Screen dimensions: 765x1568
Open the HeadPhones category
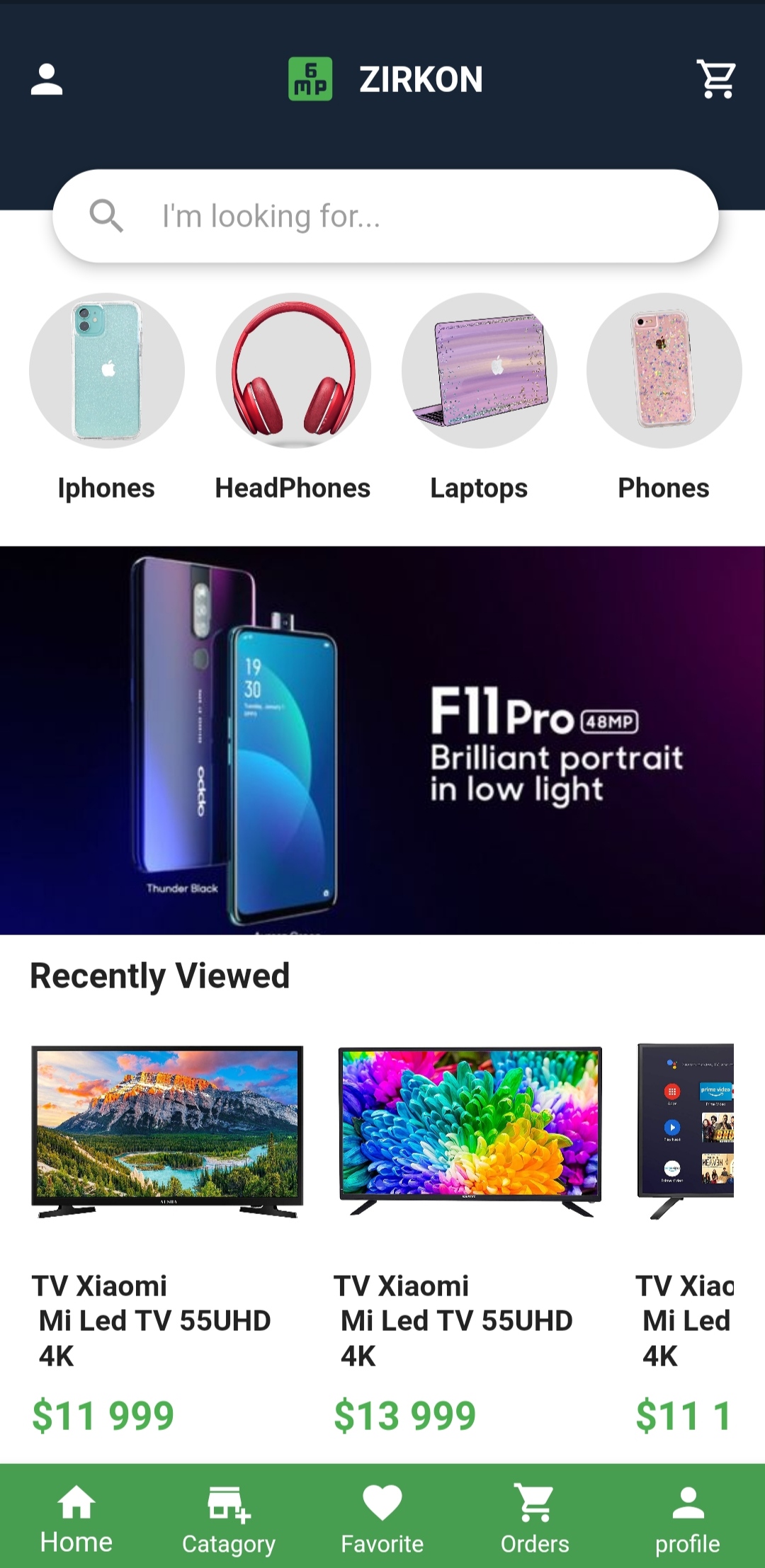(x=293, y=398)
